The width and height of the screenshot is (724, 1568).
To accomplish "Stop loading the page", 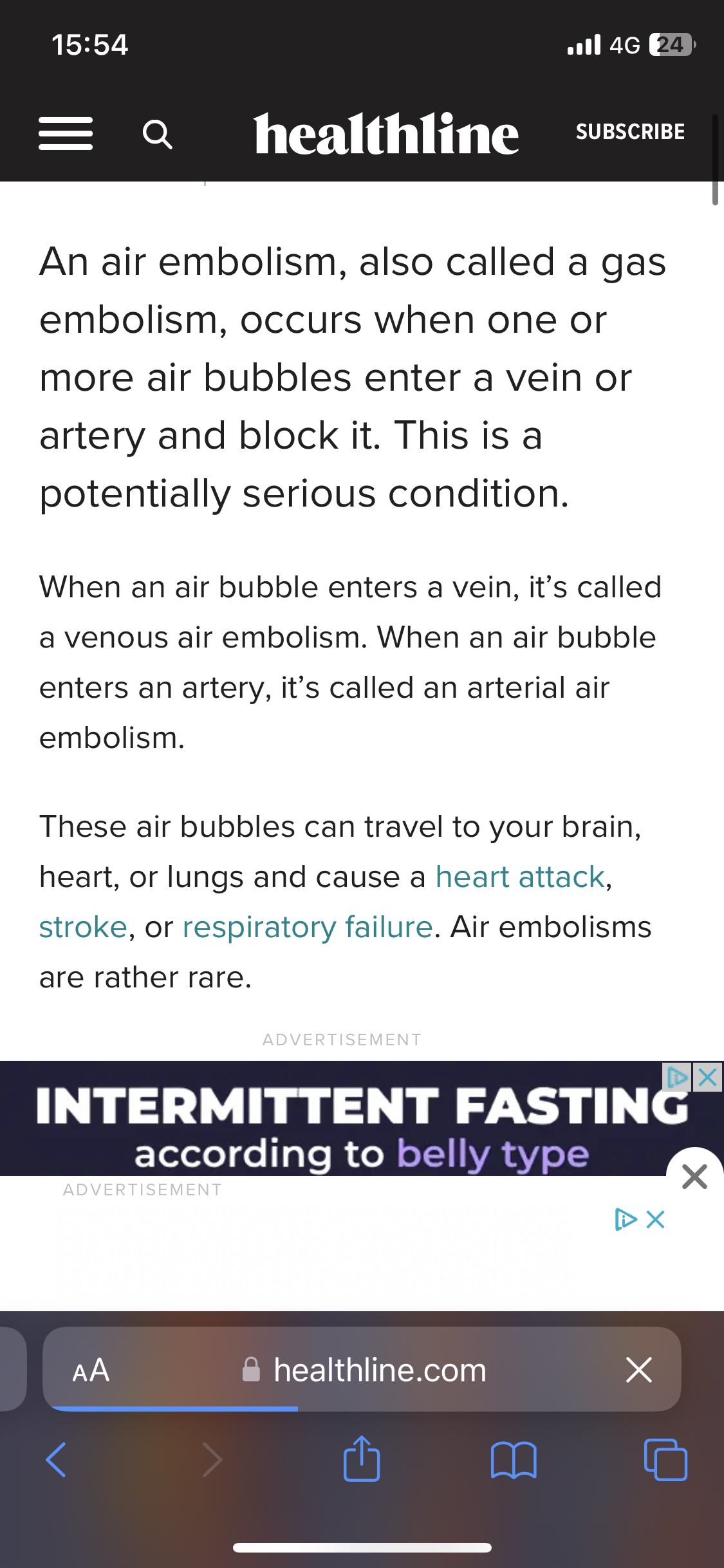I will pyautogui.click(x=639, y=1370).
